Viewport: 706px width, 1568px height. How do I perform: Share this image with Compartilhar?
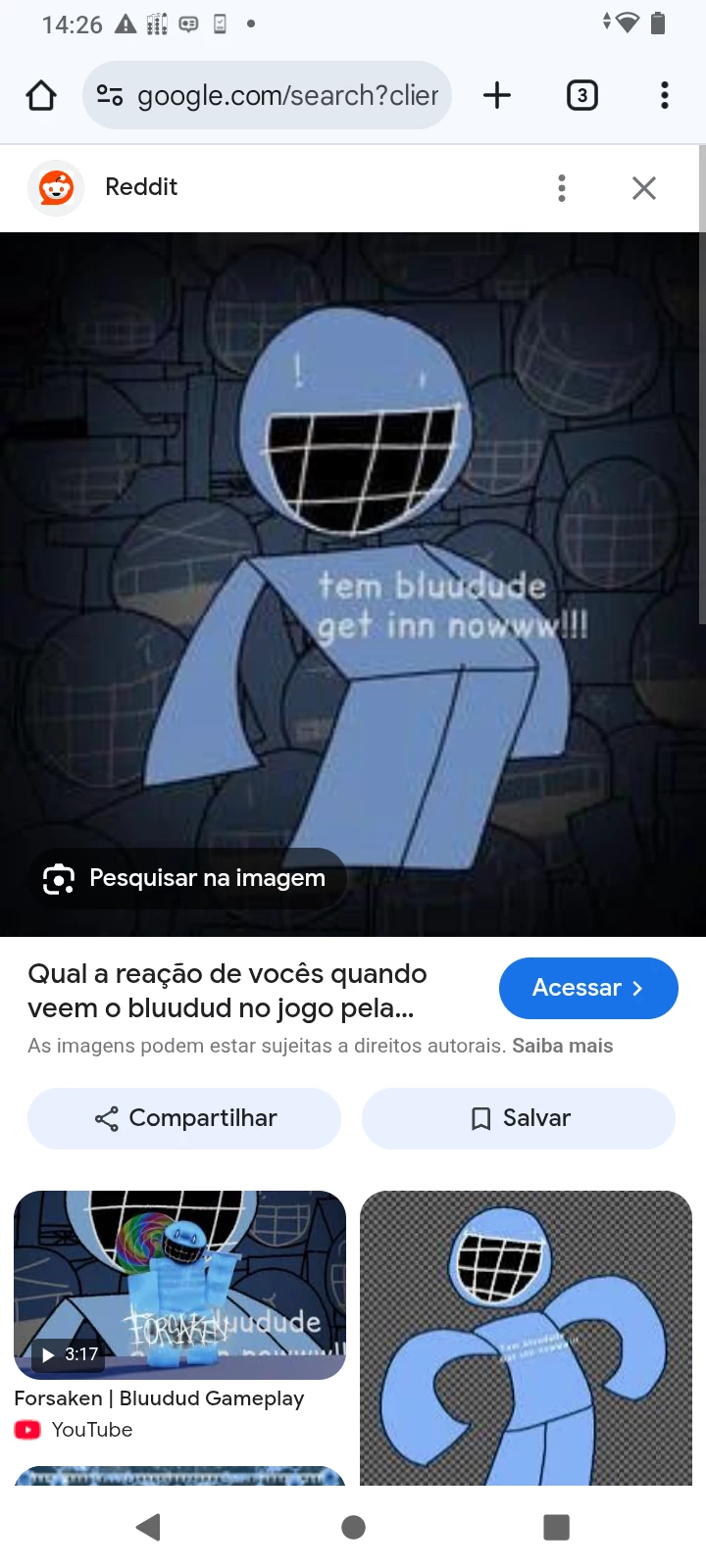[184, 1118]
